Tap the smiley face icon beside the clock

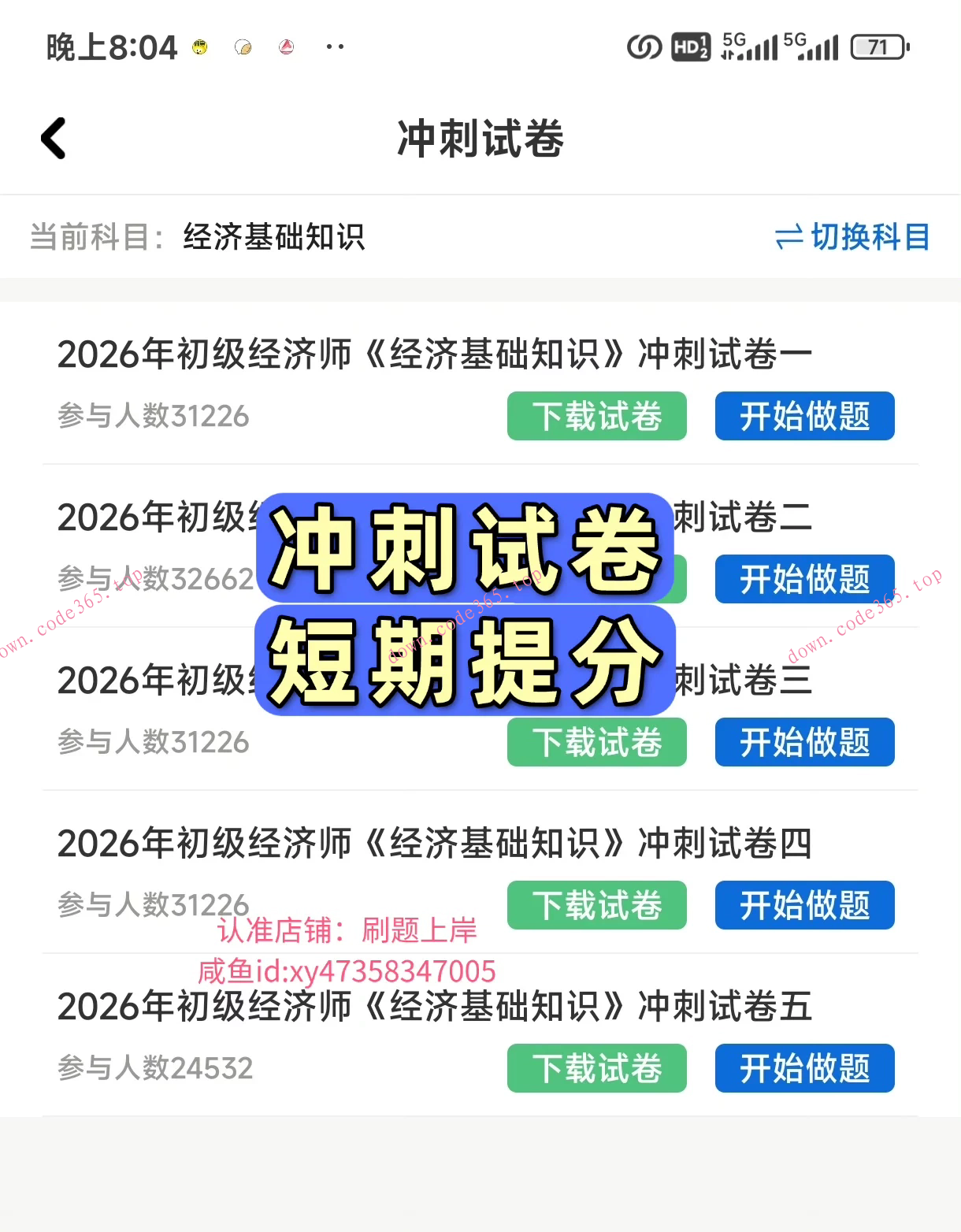(199, 47)
